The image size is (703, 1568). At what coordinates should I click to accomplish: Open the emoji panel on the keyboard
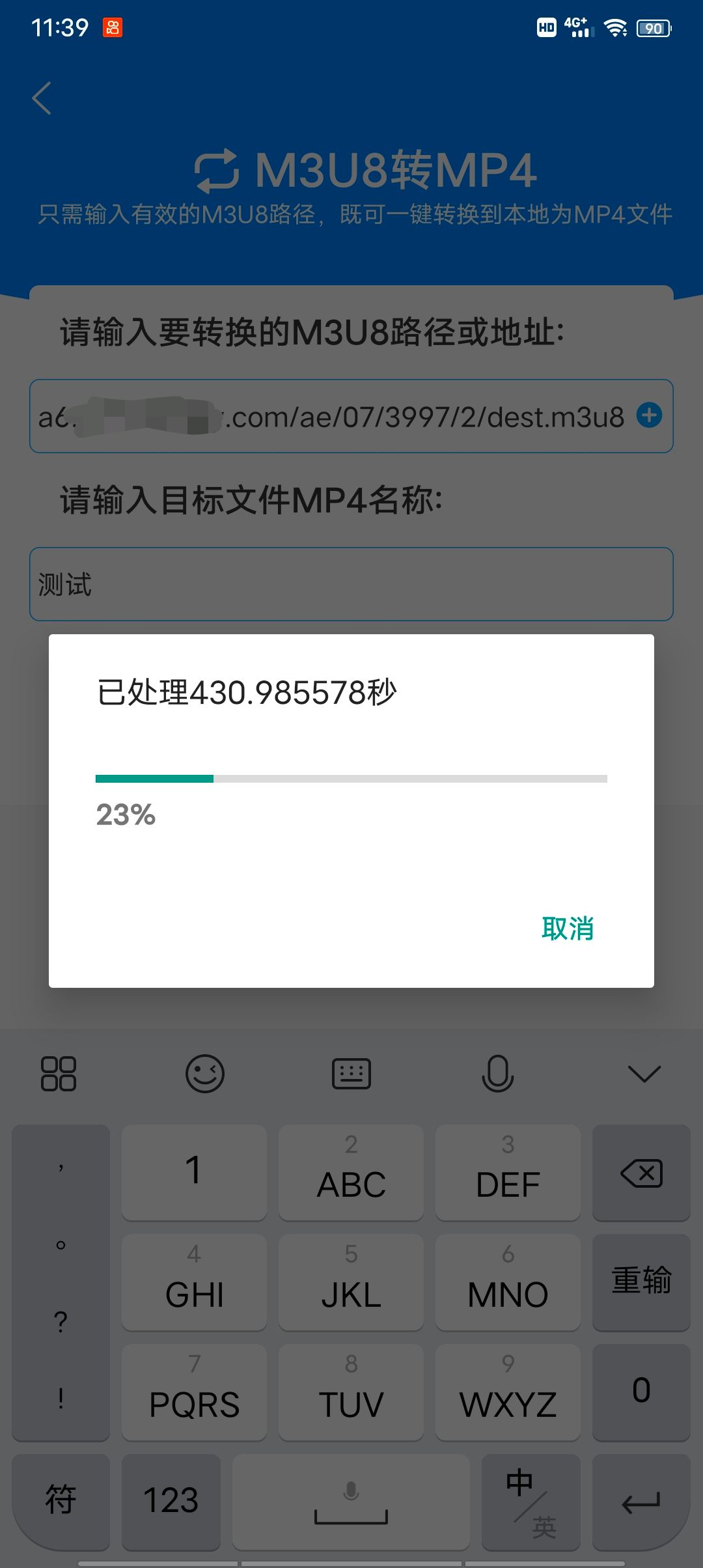pyautogui.click(x=206, y=1074)
